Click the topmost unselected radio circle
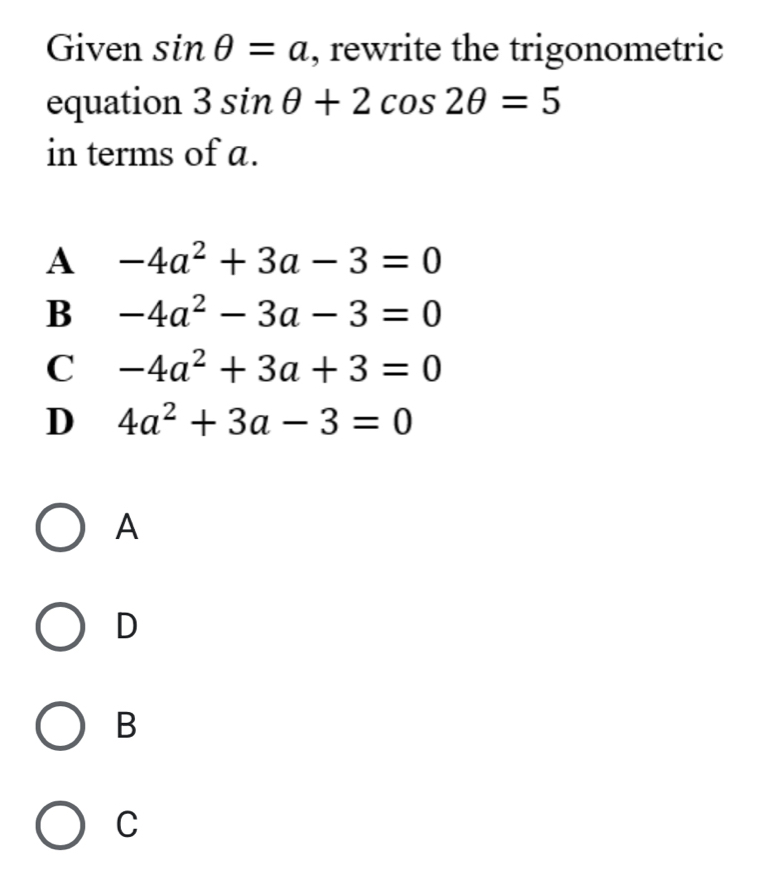 63,525
